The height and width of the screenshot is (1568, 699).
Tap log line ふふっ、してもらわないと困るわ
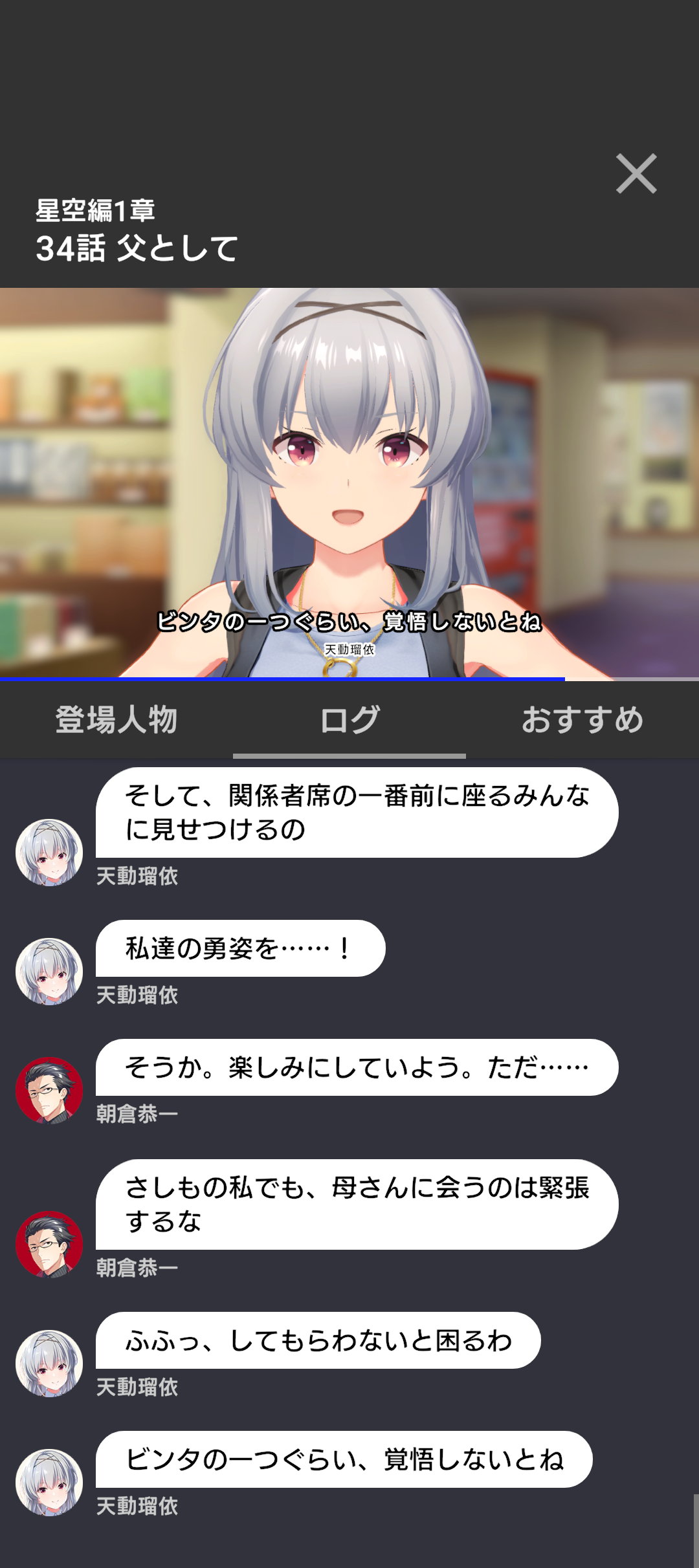[x=318, y=1340]
